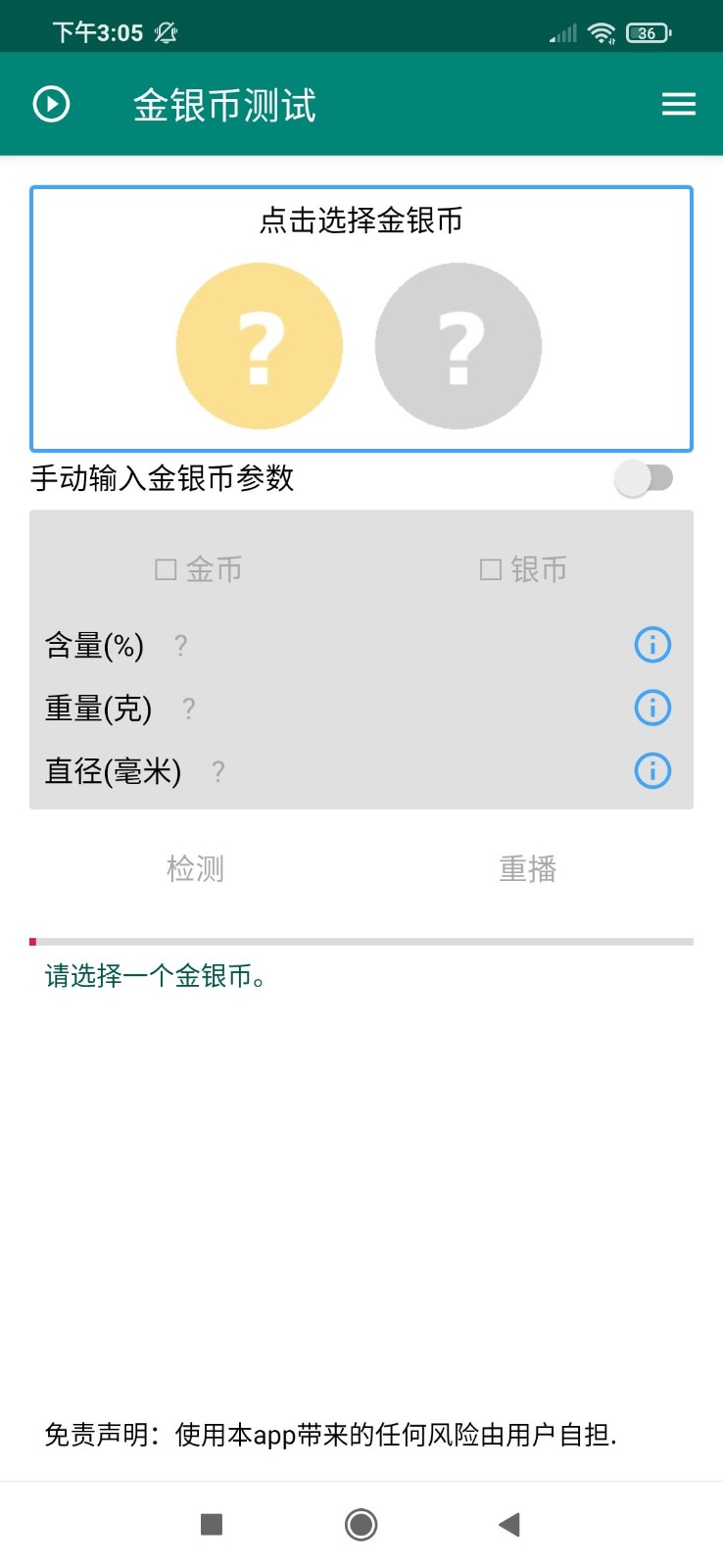This screenshot has width=723, height=1568.
Task: Tap the battery indicator showing 36
Action: tap(647, 32)
